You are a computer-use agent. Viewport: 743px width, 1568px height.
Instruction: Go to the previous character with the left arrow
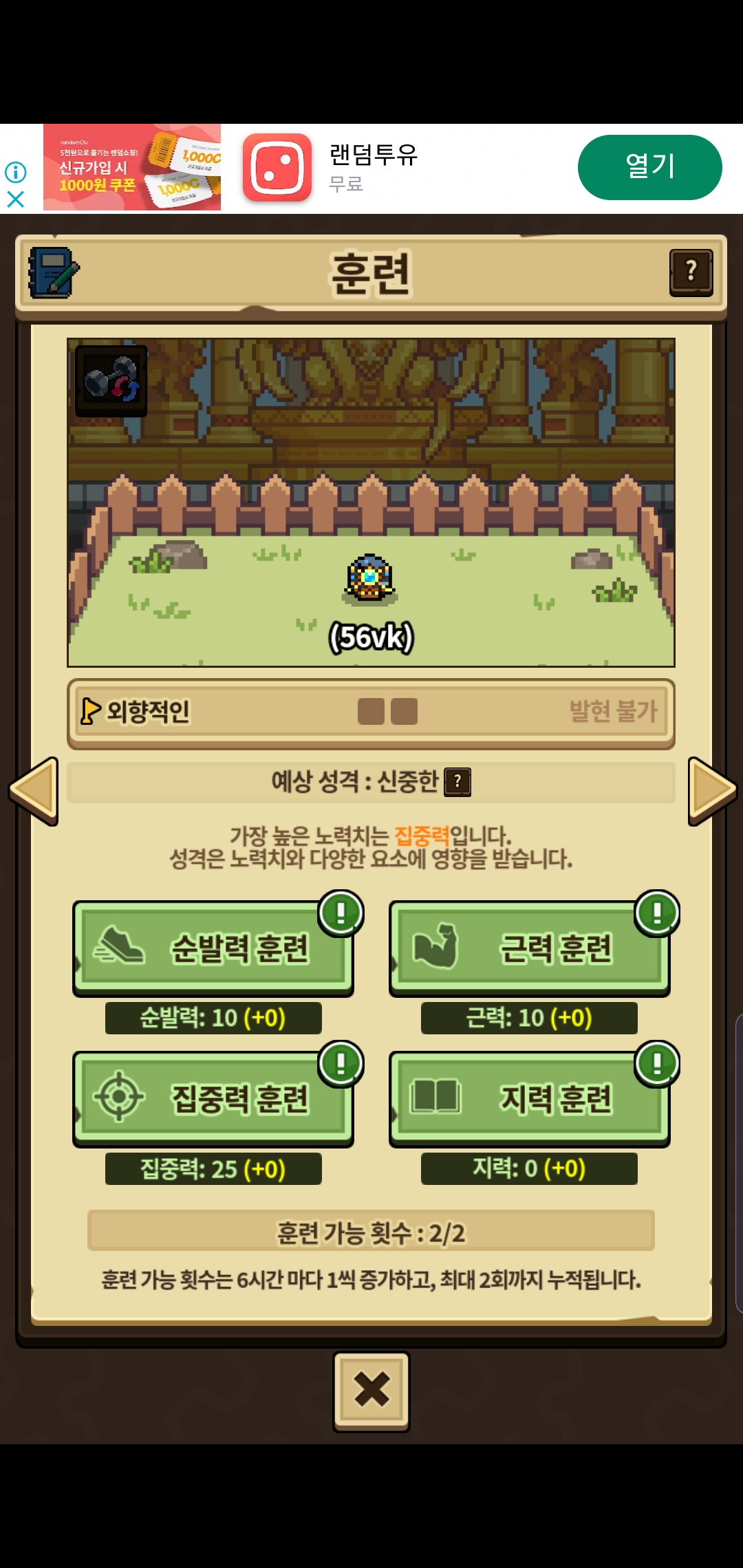[33, 791]
